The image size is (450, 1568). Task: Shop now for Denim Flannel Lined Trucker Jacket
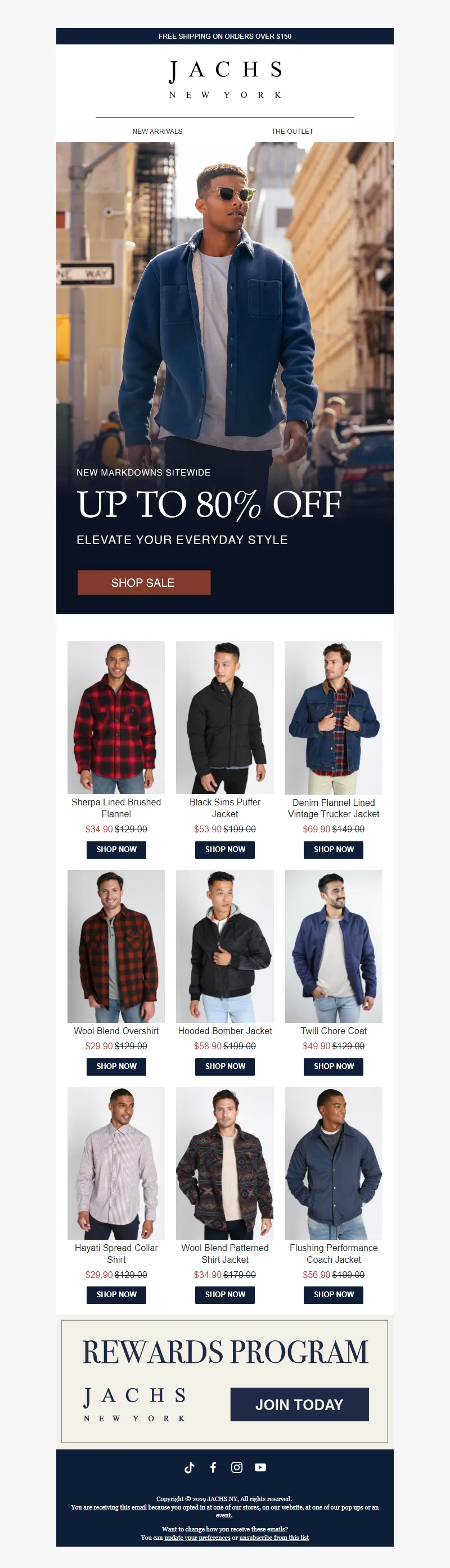click(333, 849)
